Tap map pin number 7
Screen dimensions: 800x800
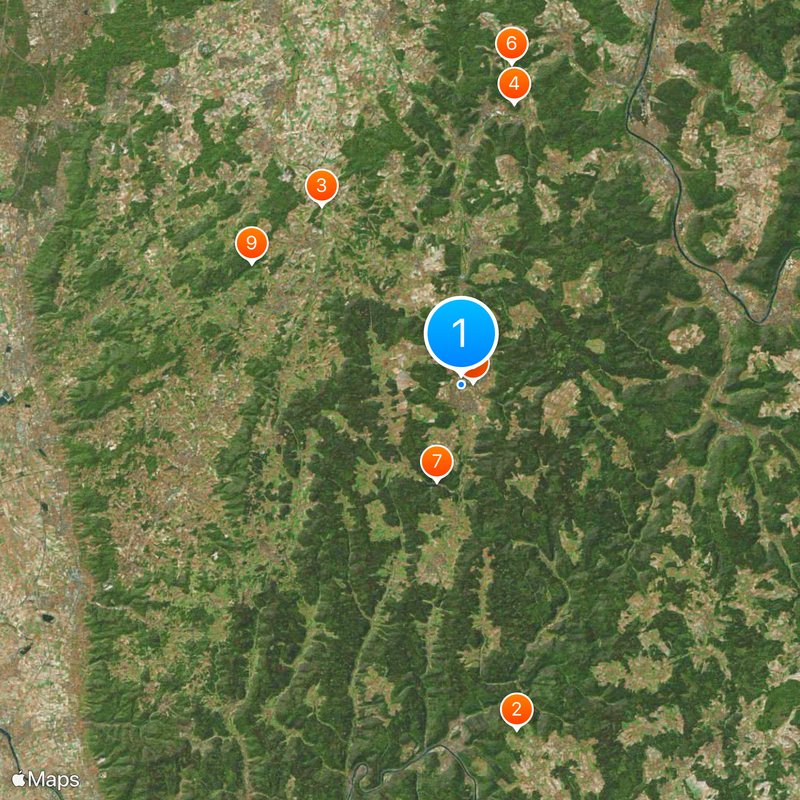tap(436, 462)
